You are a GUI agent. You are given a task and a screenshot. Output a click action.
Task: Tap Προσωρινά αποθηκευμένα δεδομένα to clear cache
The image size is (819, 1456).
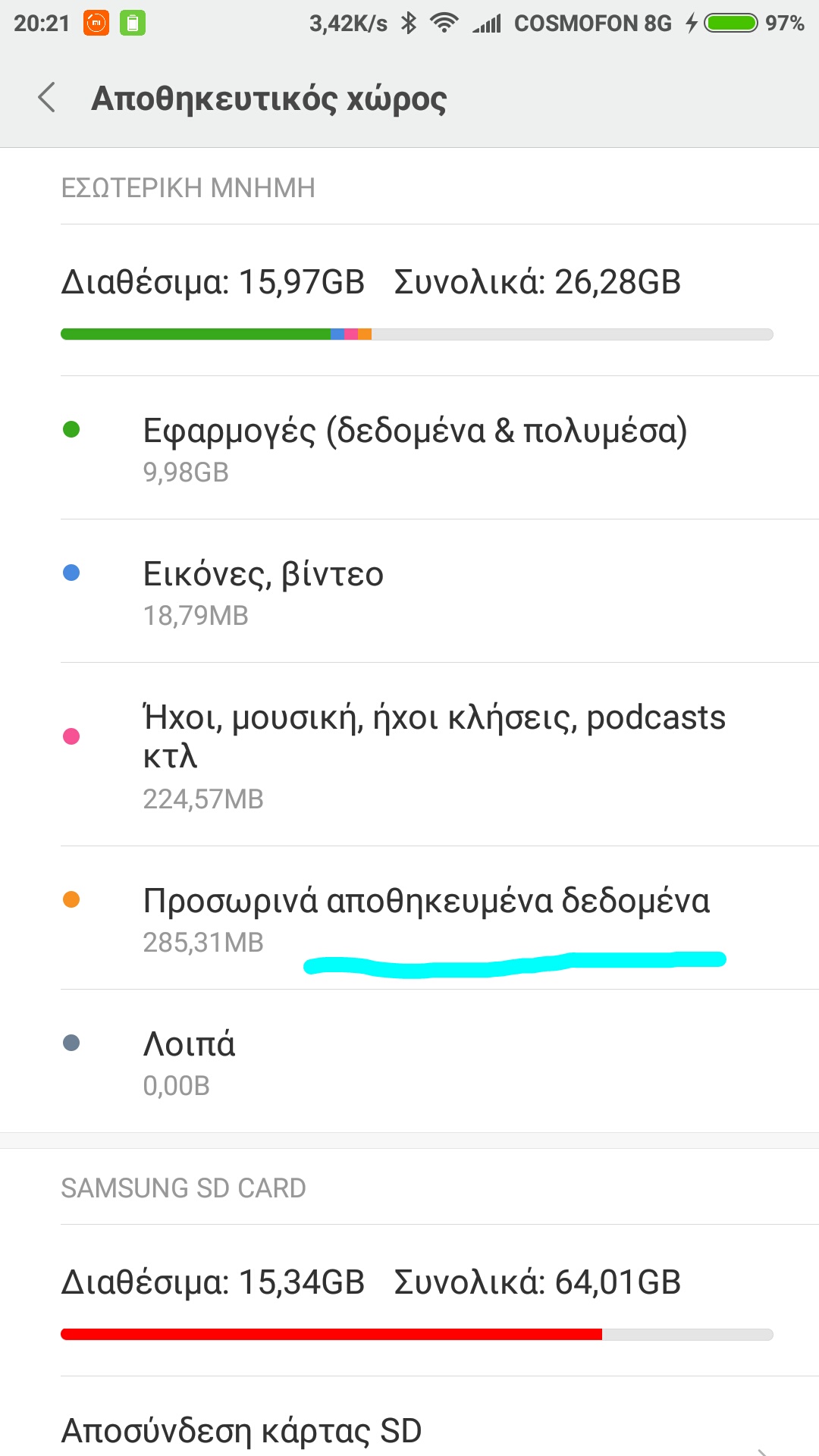click(x=425, y=918)
